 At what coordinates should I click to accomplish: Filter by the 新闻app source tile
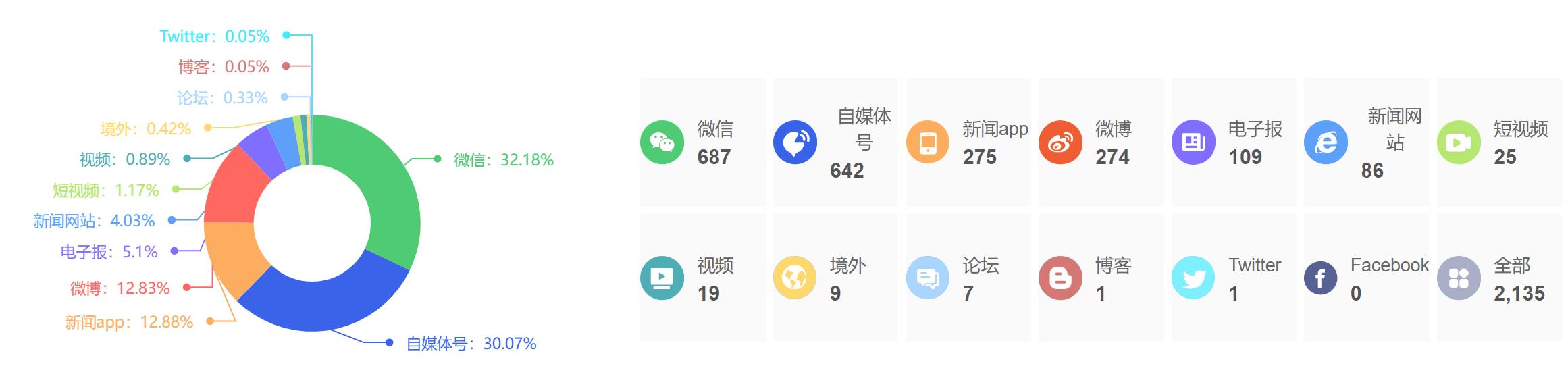[x=968, y=142]
